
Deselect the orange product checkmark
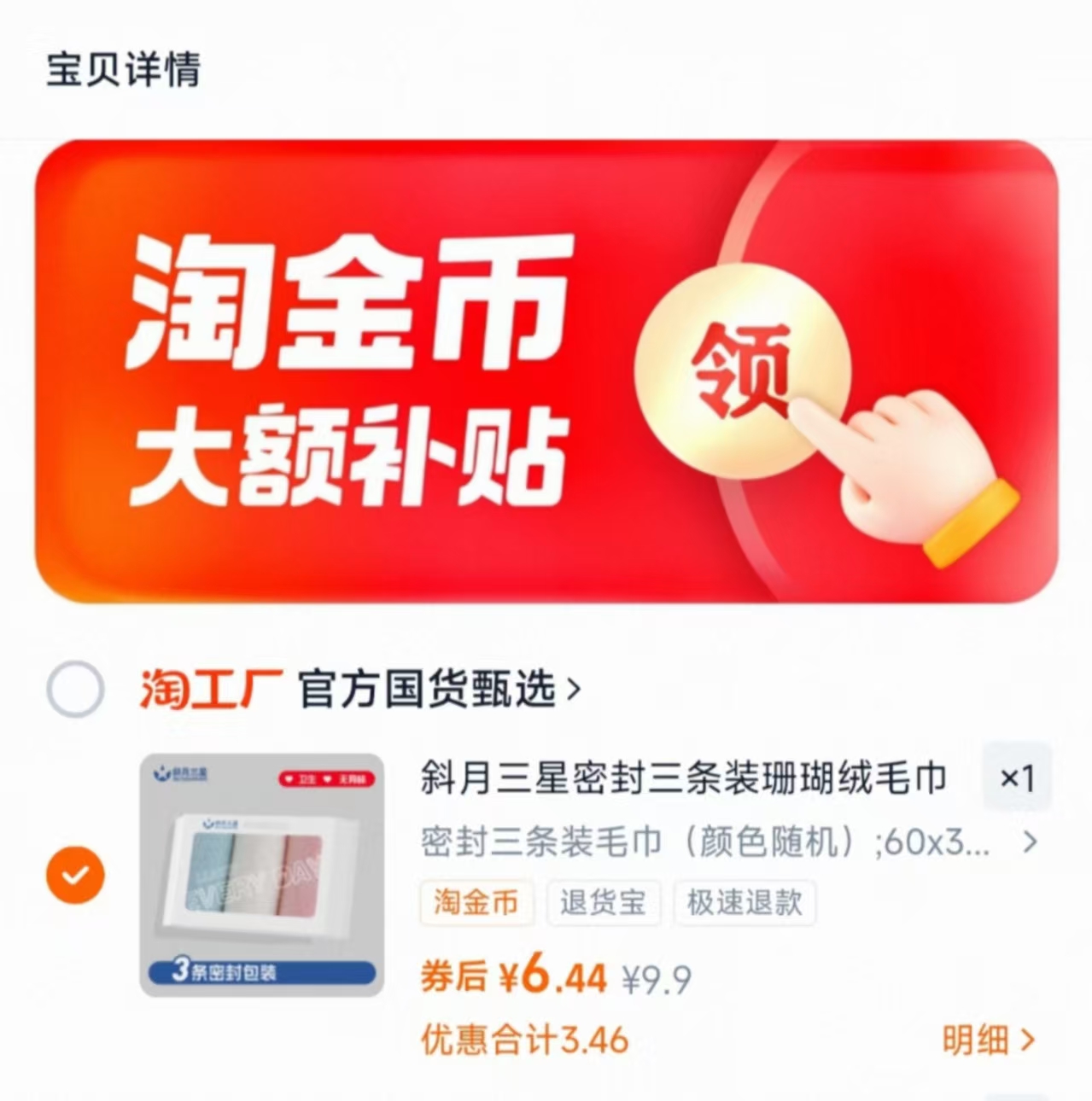tap(75, 873)
